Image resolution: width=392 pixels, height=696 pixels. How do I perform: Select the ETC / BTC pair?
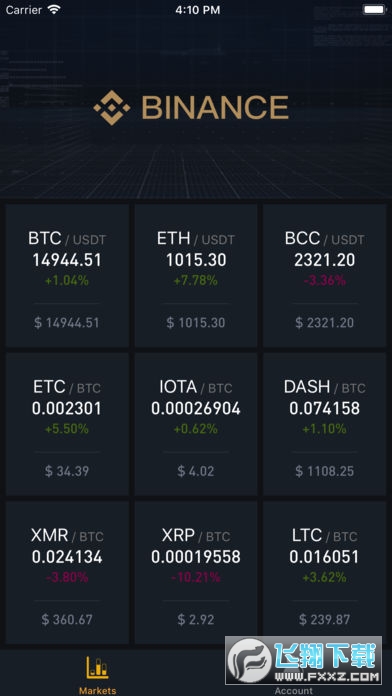click(x=67, y=424)
